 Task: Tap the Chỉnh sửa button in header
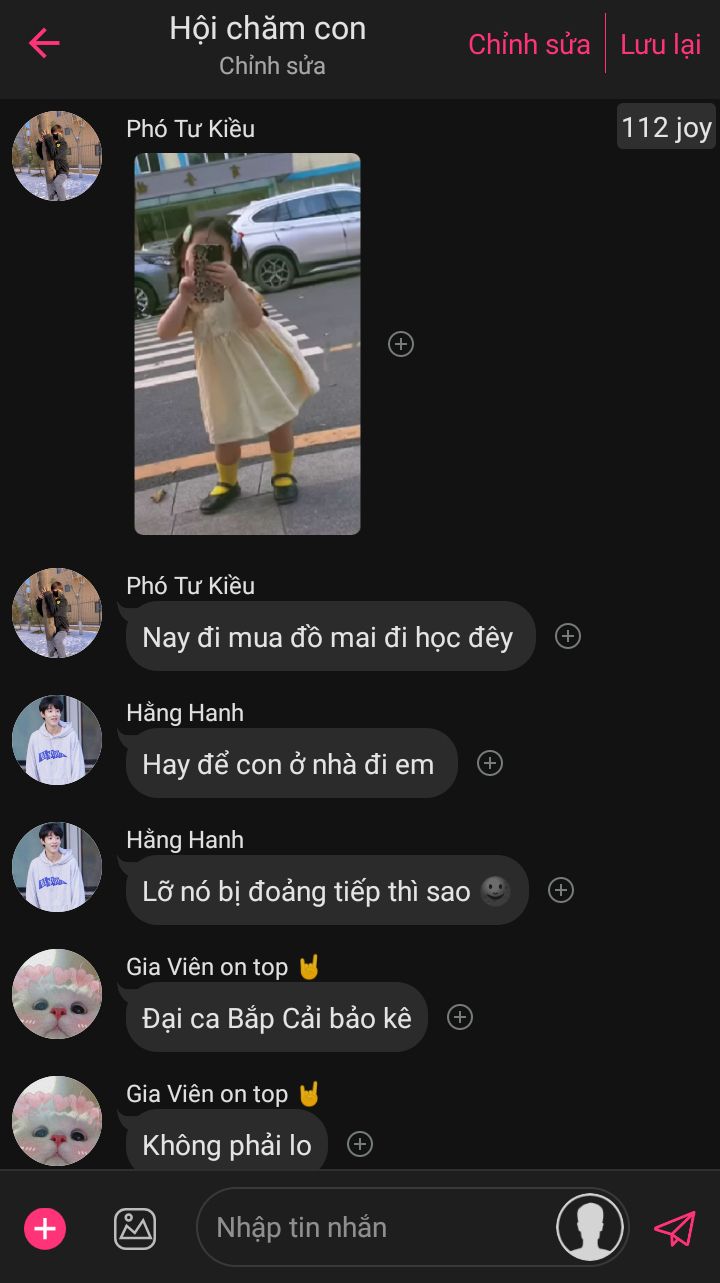[529, 44]
